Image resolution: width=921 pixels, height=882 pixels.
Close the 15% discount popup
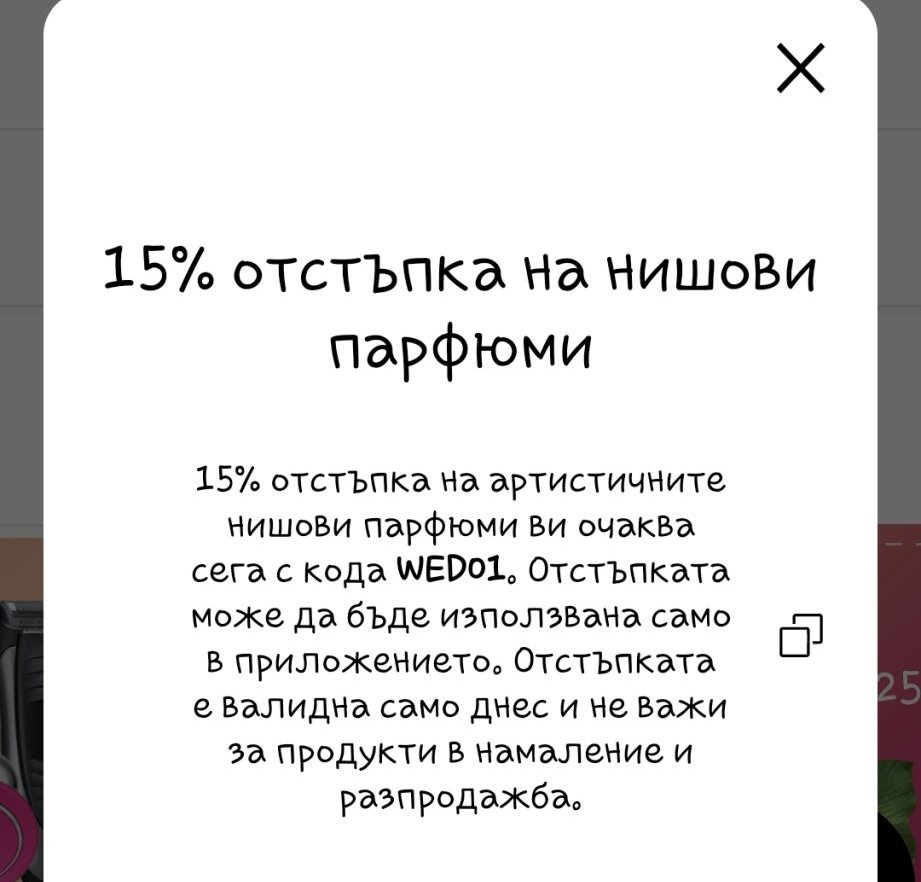coord(801,68)
